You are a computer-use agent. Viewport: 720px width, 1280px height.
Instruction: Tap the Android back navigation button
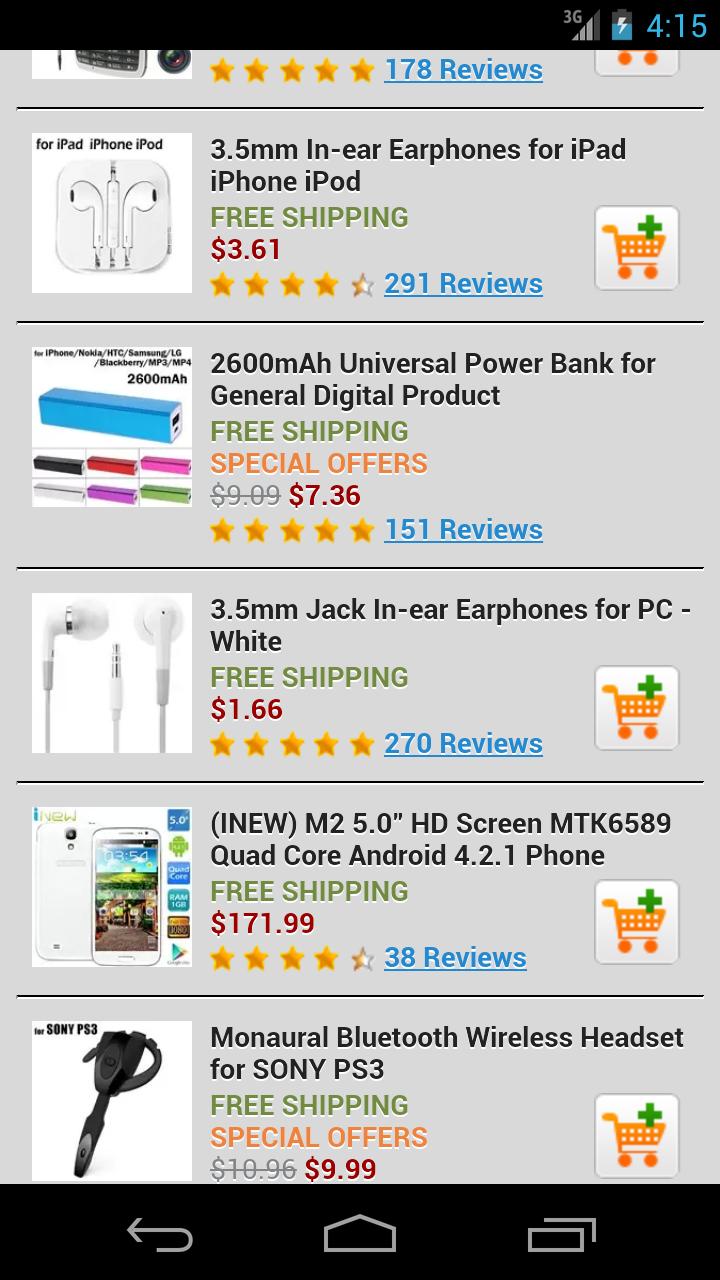[160, 1235]
